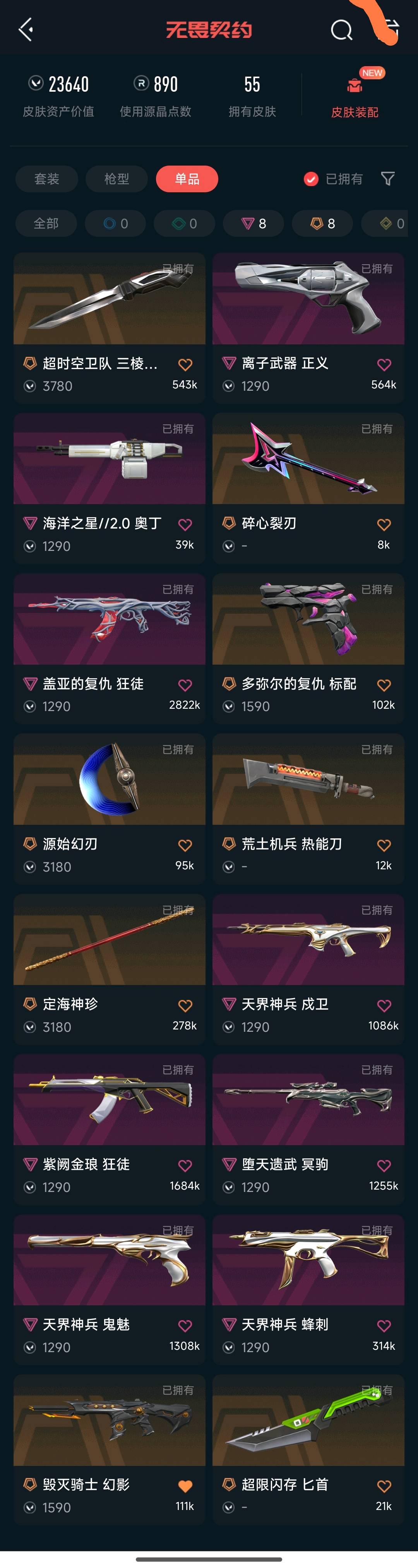Go back using the top-left arrow
Image resolution: width=418 pixels, height=1568 pixels.
26,29
